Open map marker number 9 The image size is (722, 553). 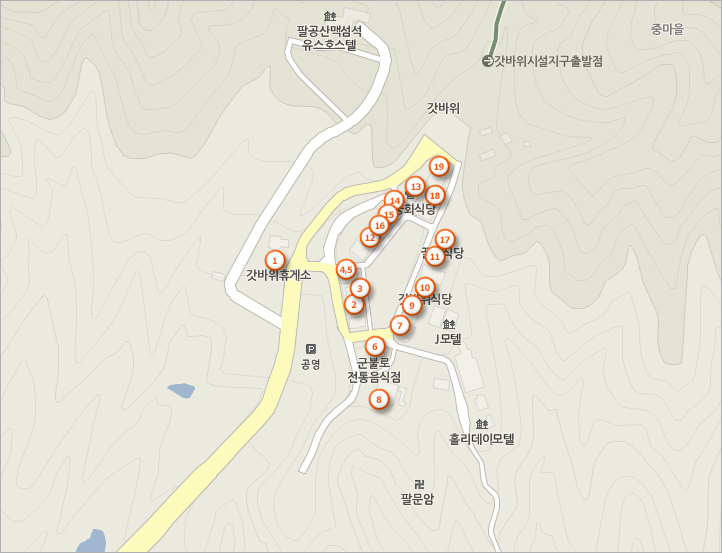point(412,305)
